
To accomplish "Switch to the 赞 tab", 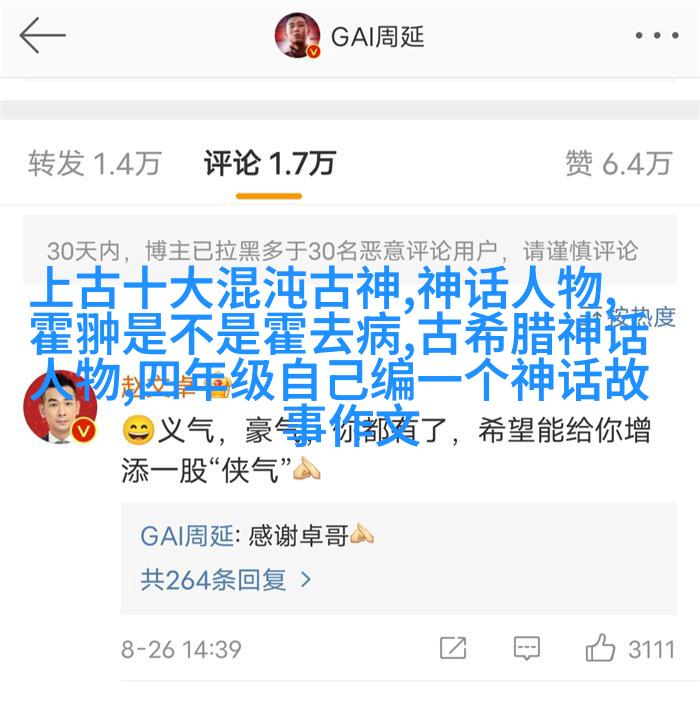I will click(618, 163).
